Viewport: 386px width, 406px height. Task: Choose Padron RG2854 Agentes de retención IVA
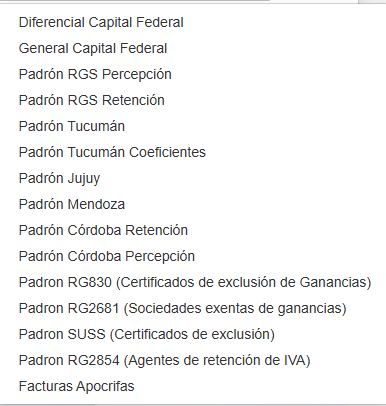pos(193,360)
